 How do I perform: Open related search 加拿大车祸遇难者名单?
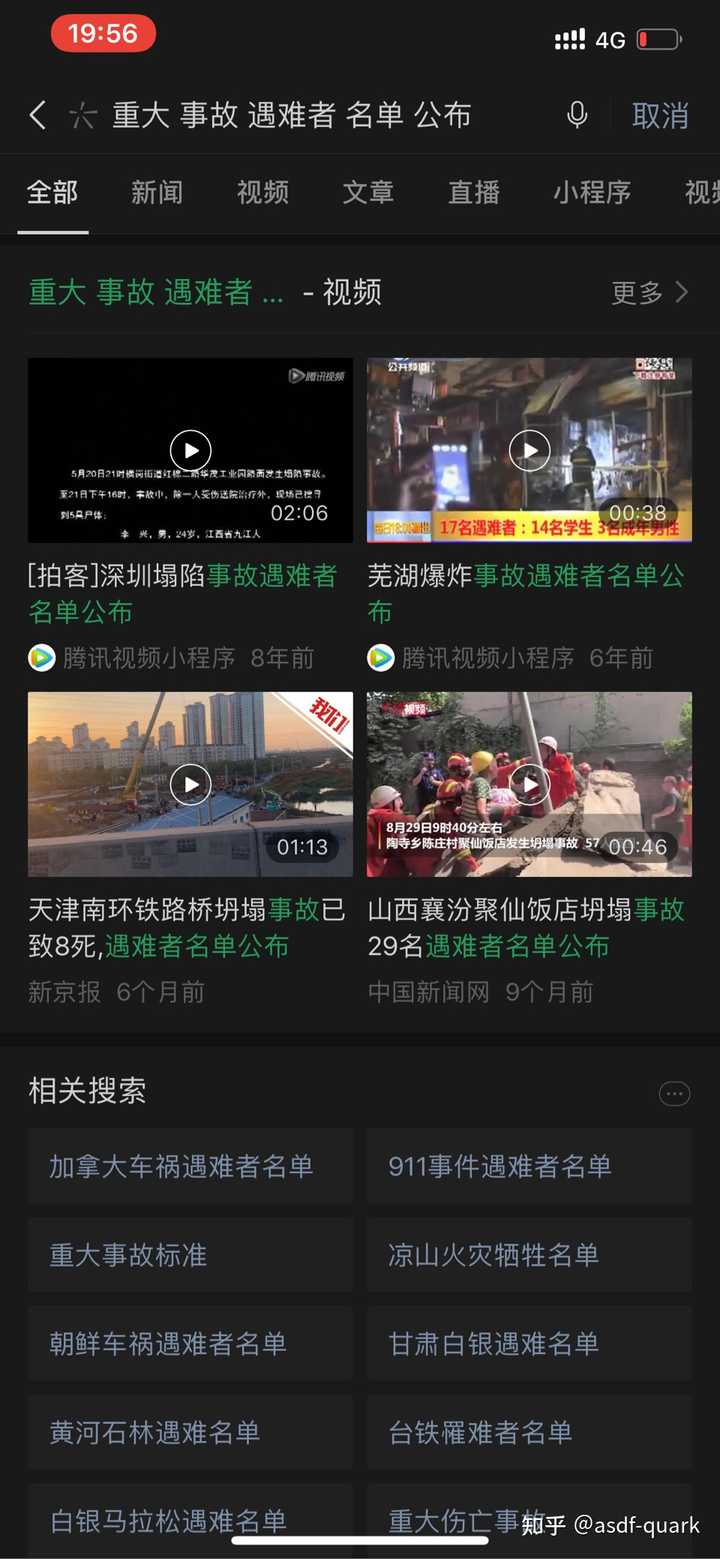click(190, 1166)
